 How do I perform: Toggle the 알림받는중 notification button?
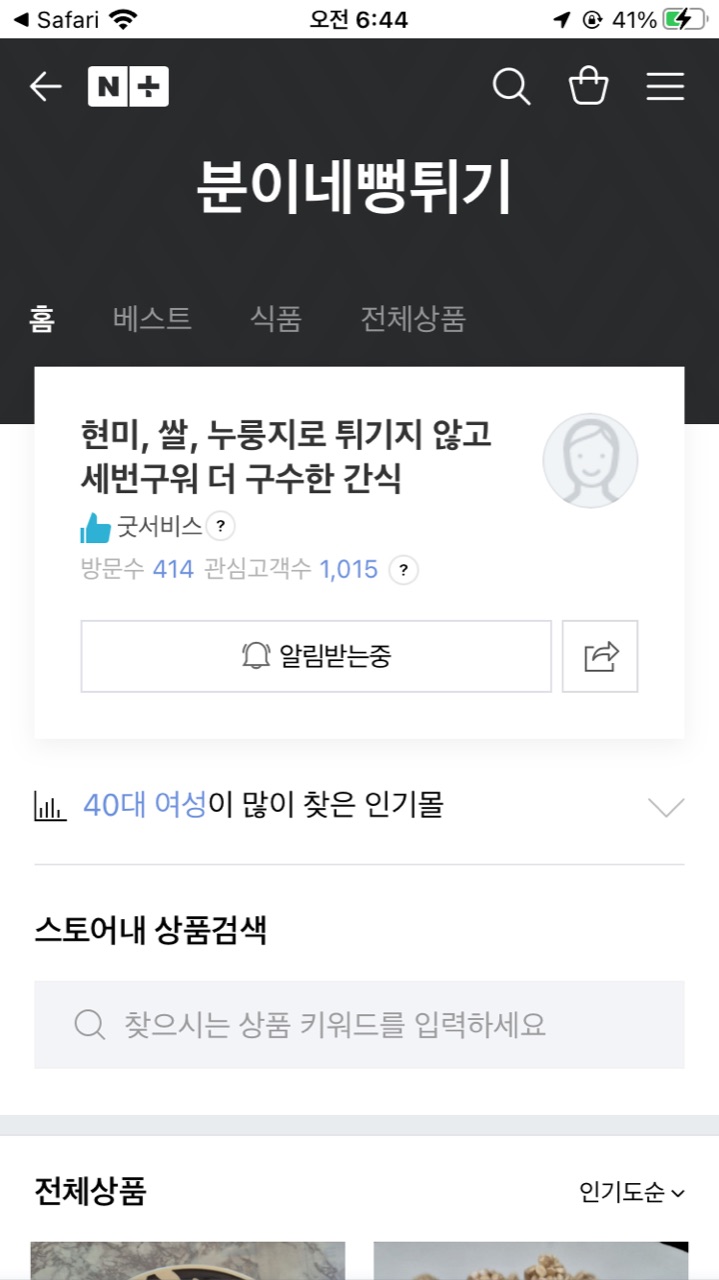316,656
